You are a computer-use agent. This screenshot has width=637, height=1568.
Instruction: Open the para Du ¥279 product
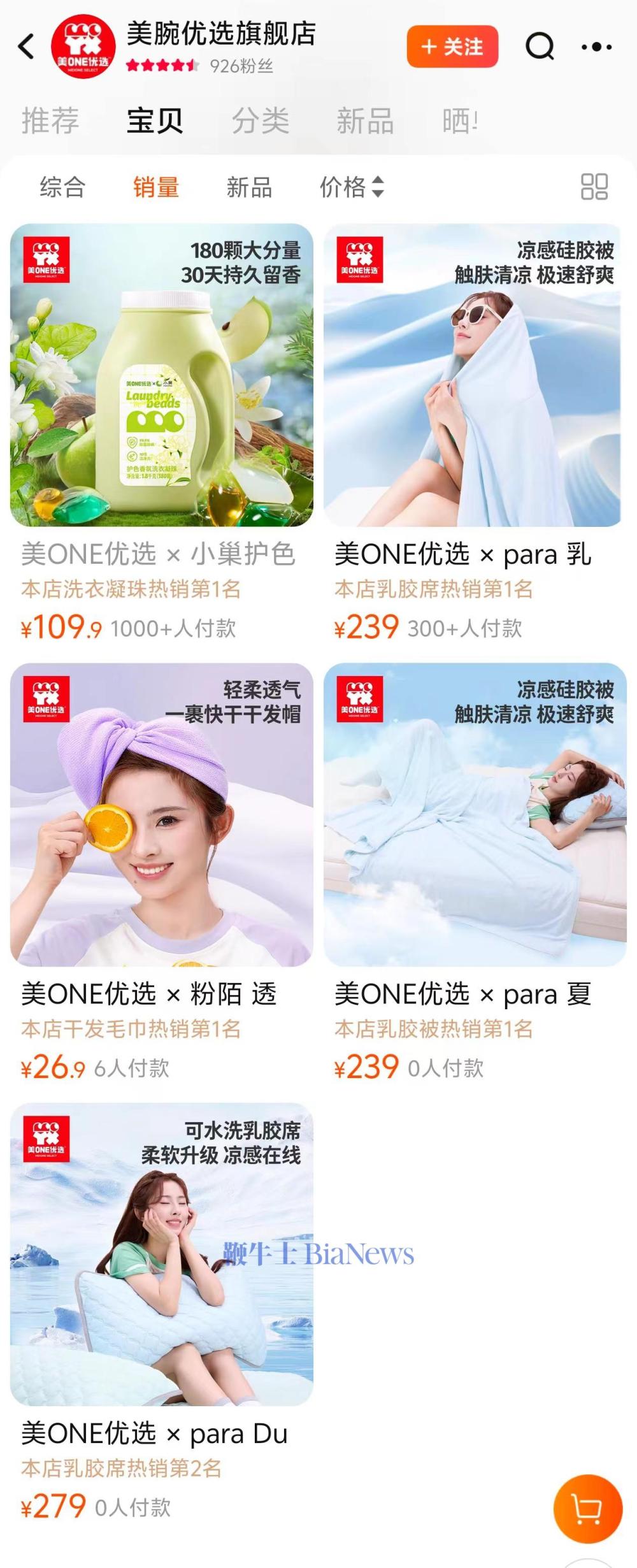[162, 1255]
